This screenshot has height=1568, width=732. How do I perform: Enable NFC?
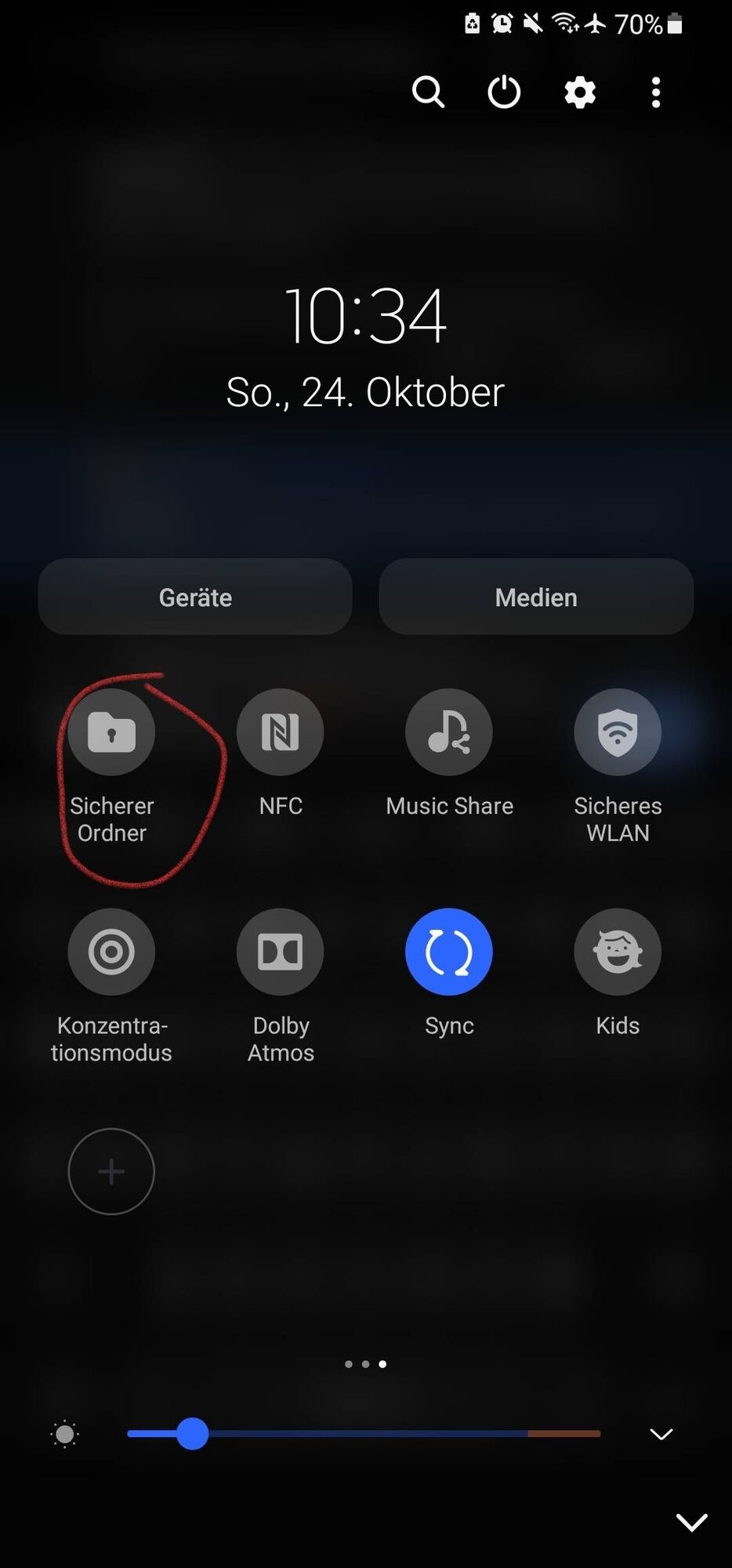(x=281, y=732)
